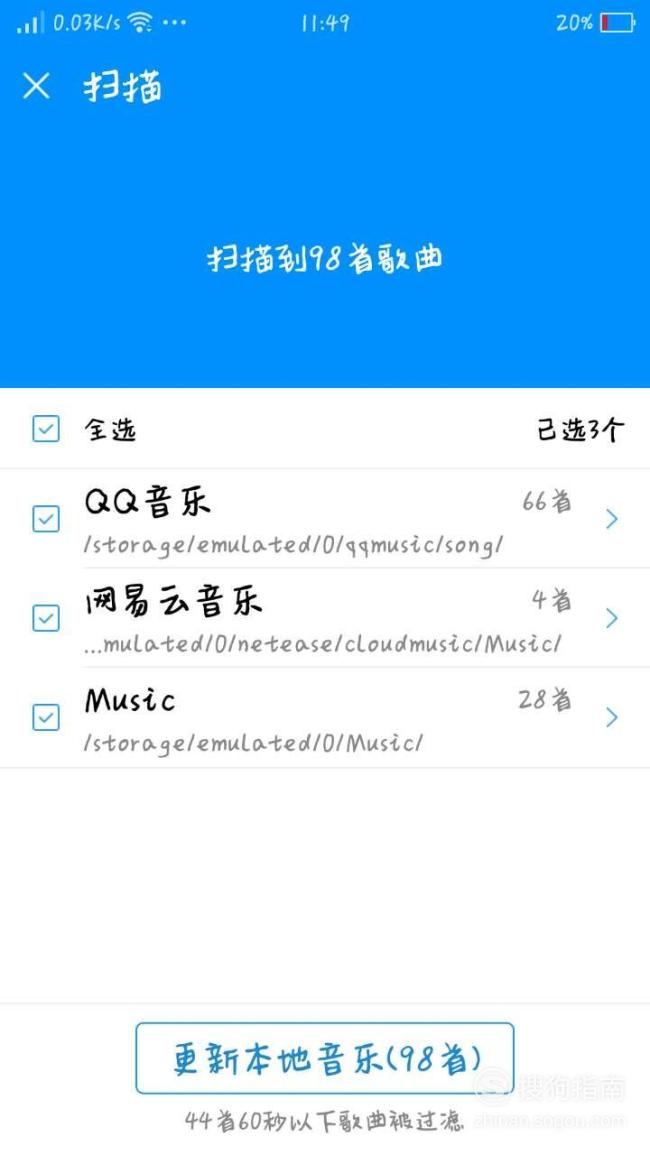The height and width of the screenshot is (1155, 650).
Task: Expand the 网易云音乐 folder chevron
Action: pos(611,618)
